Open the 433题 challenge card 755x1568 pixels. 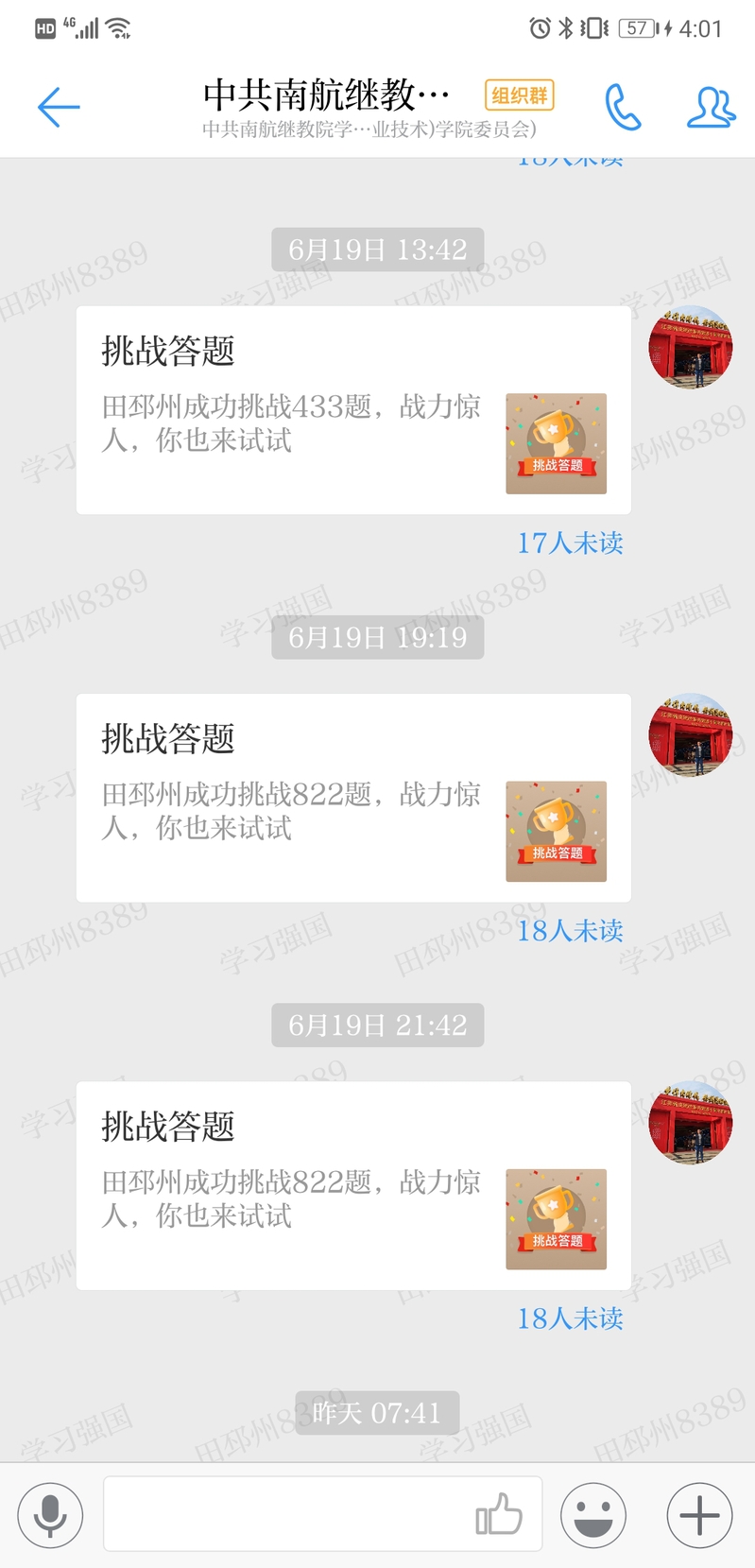352,410
